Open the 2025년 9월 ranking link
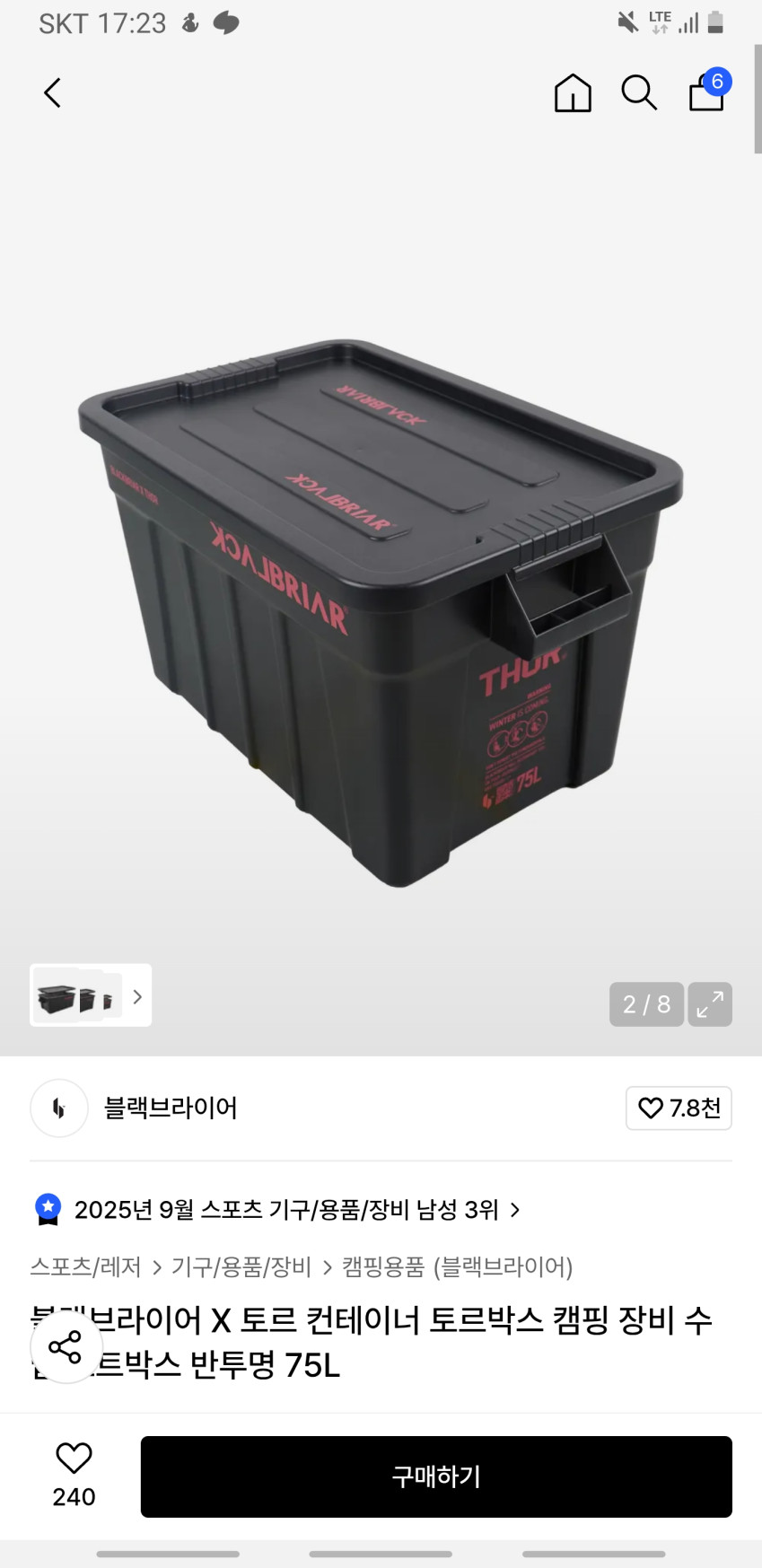The image size is (762, 1568). click(x=287, y=1210)
